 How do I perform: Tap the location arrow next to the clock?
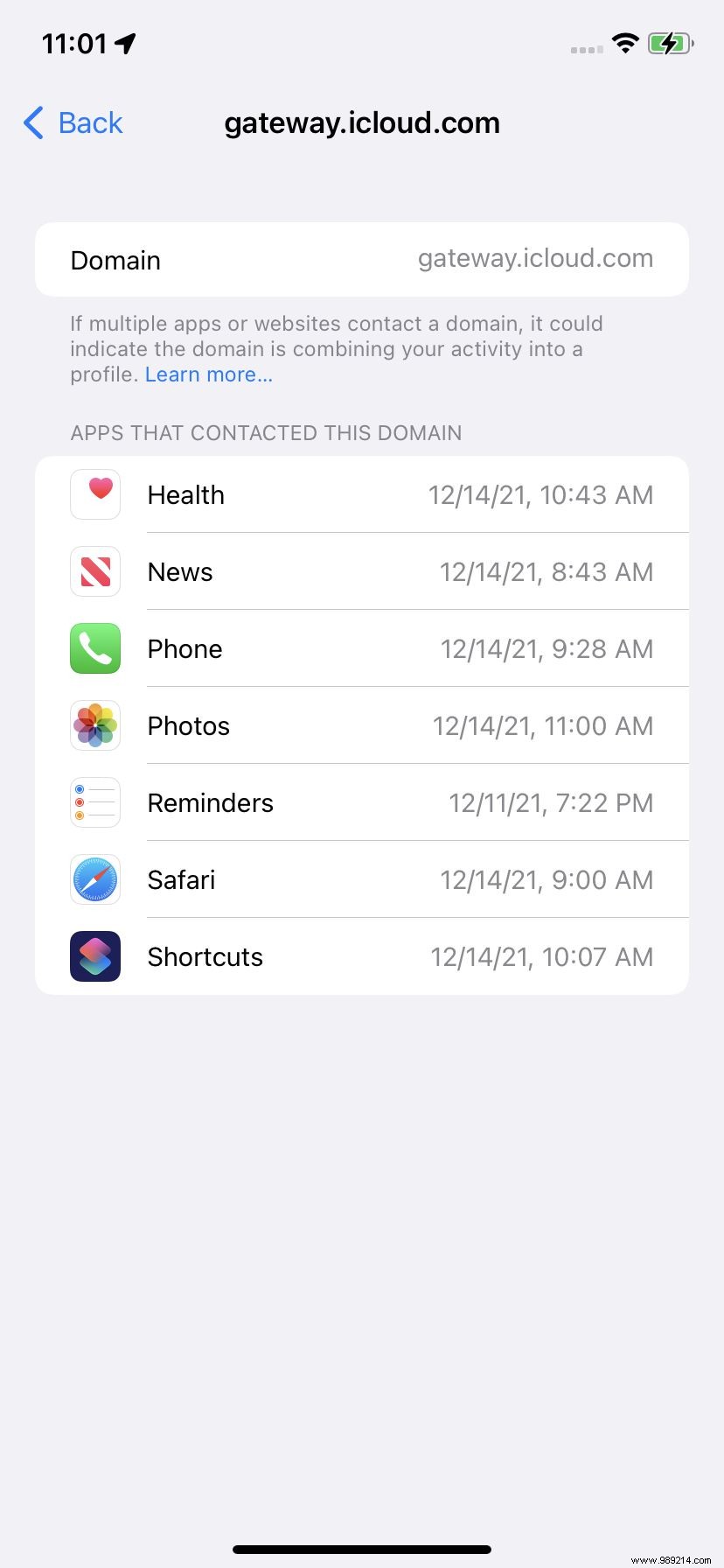point(124,40)
